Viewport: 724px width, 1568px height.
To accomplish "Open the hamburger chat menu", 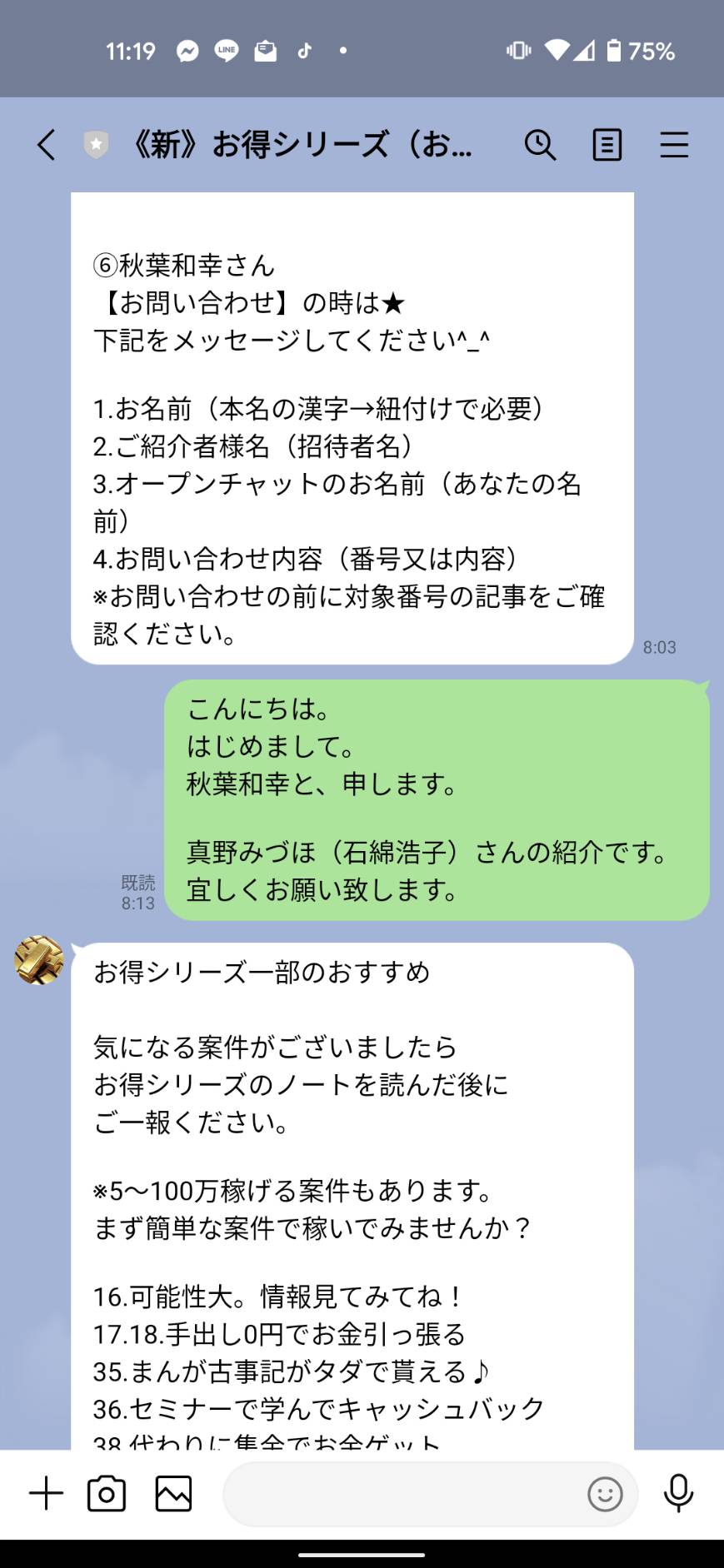I will tap(674, 145).
